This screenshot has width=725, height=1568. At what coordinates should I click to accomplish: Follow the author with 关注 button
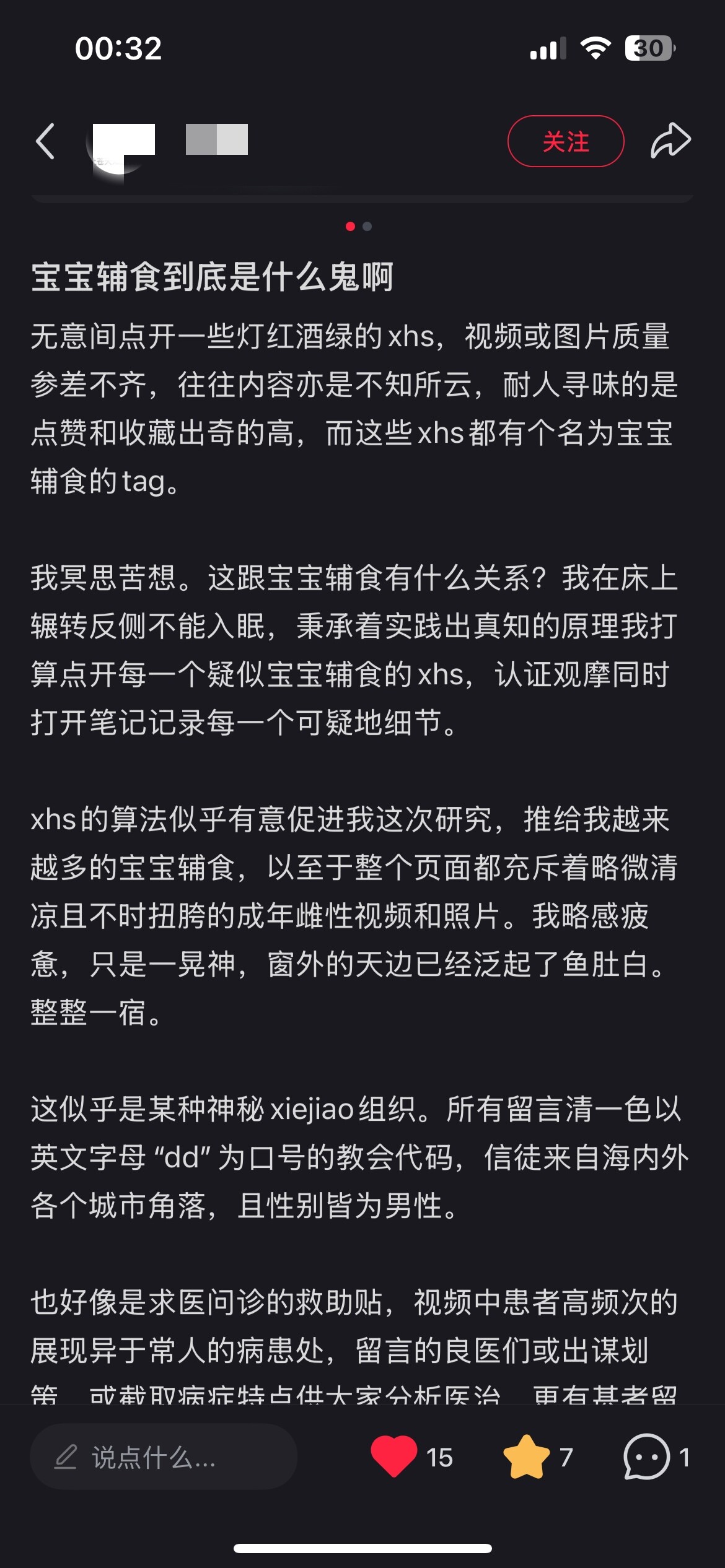566,141
